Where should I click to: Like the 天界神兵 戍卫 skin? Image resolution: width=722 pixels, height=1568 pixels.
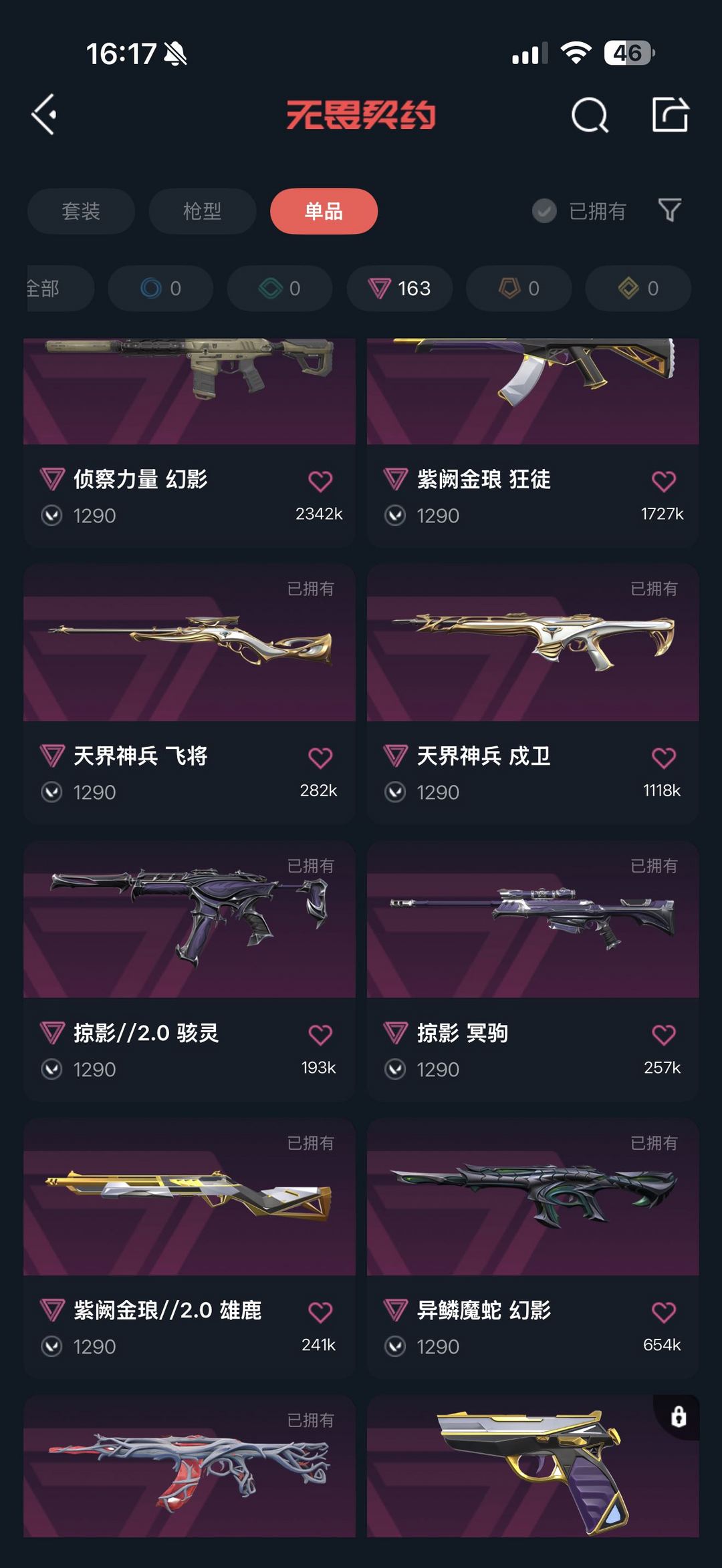[x=663, y=758]
